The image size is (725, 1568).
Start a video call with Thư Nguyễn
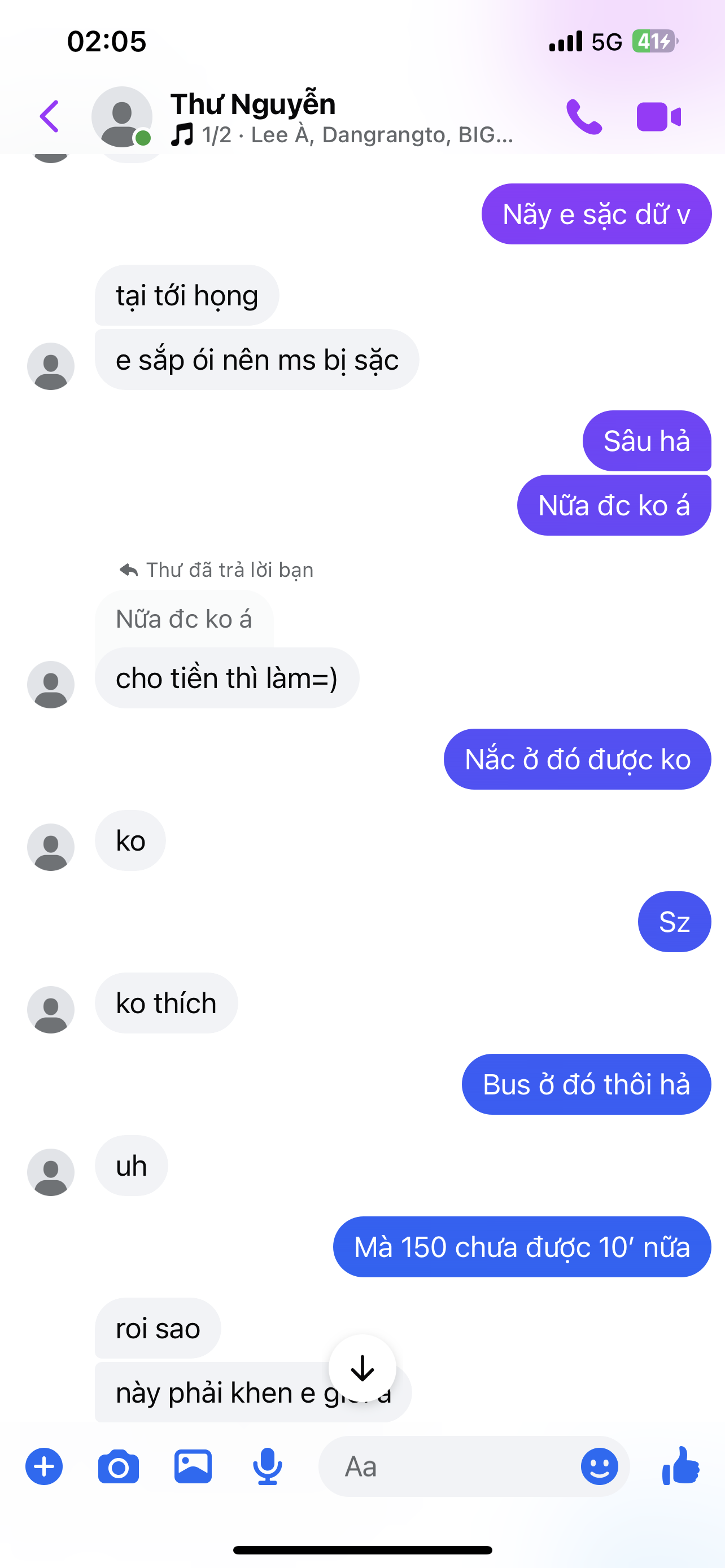658,116
